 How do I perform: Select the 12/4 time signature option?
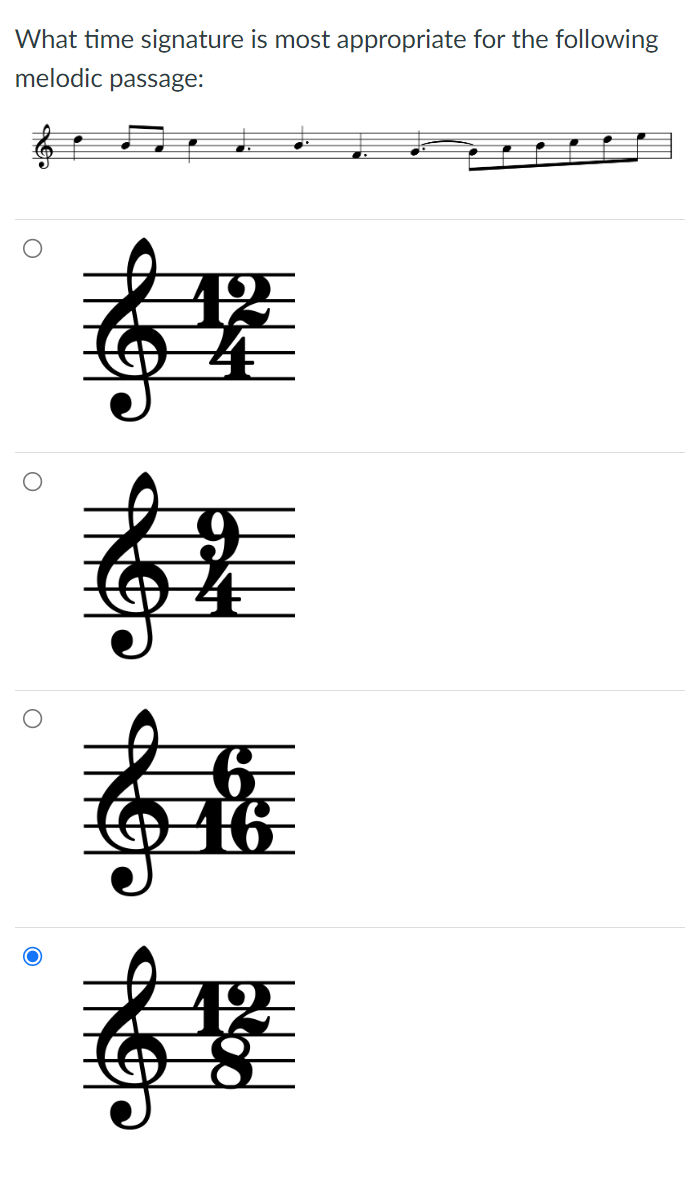click(x=33, y=249)
